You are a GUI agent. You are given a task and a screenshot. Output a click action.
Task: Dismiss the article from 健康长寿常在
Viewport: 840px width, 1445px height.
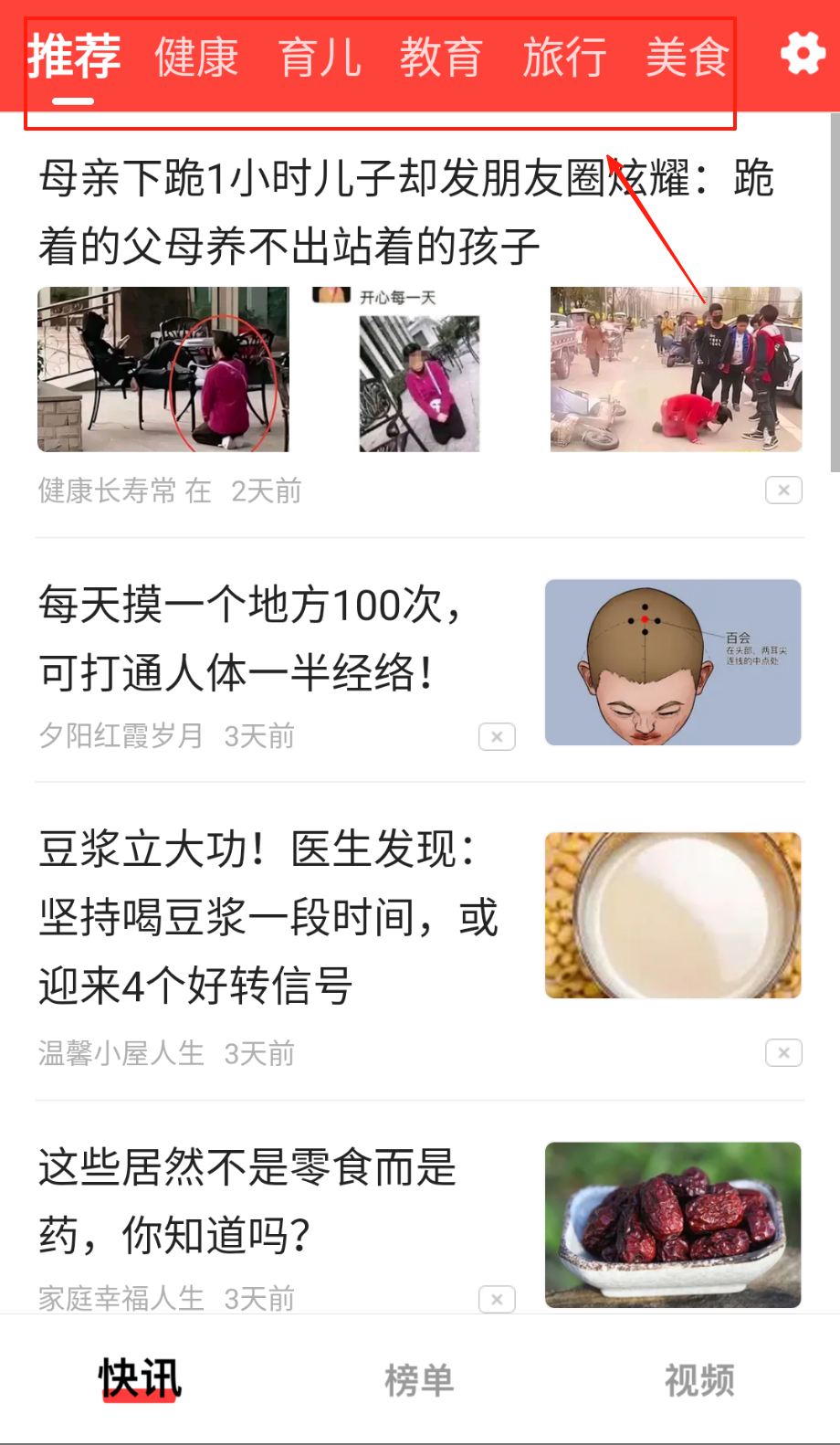[x=783, y=490]
